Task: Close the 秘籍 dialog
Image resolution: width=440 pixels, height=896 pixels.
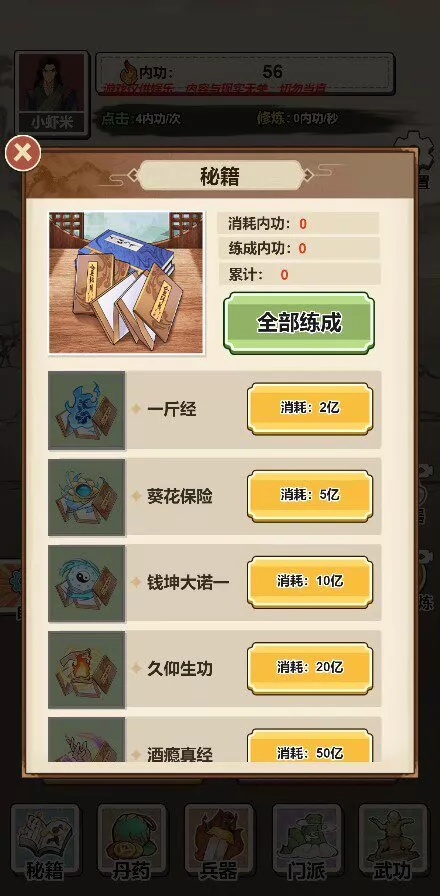Action: (23, 153)
